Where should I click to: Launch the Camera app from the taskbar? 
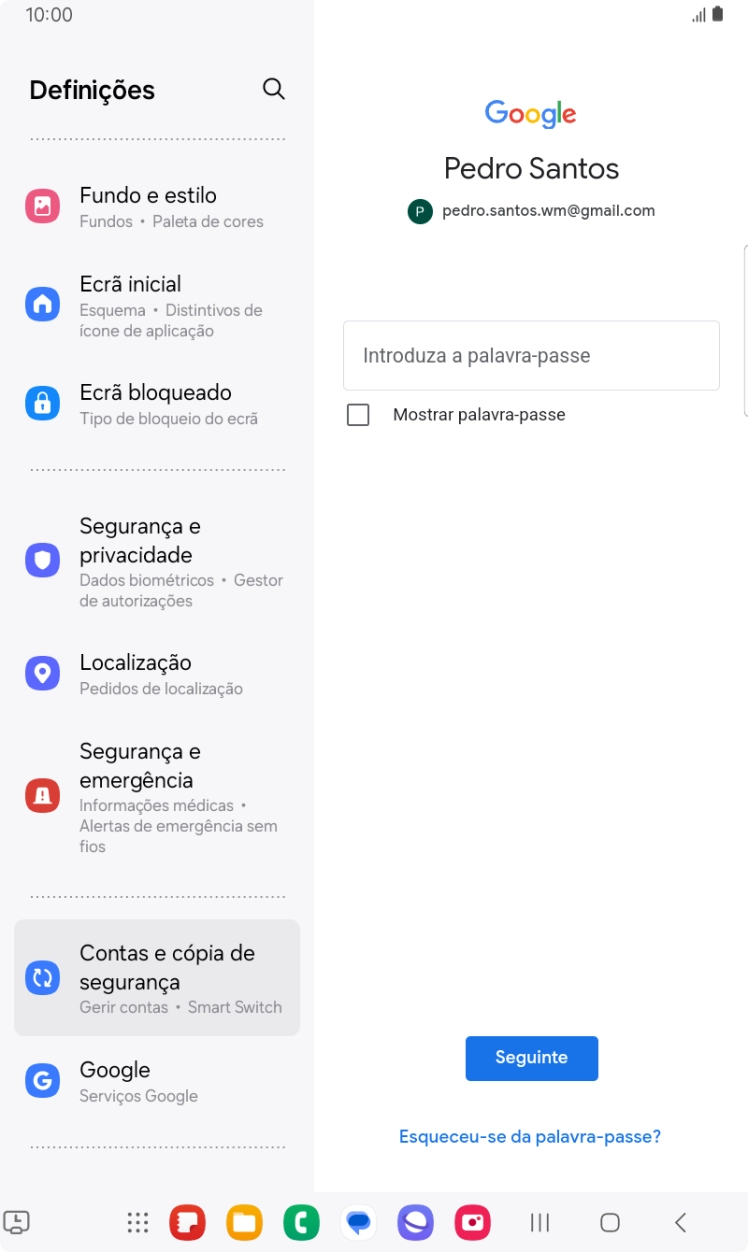[x=472, y=1222]
